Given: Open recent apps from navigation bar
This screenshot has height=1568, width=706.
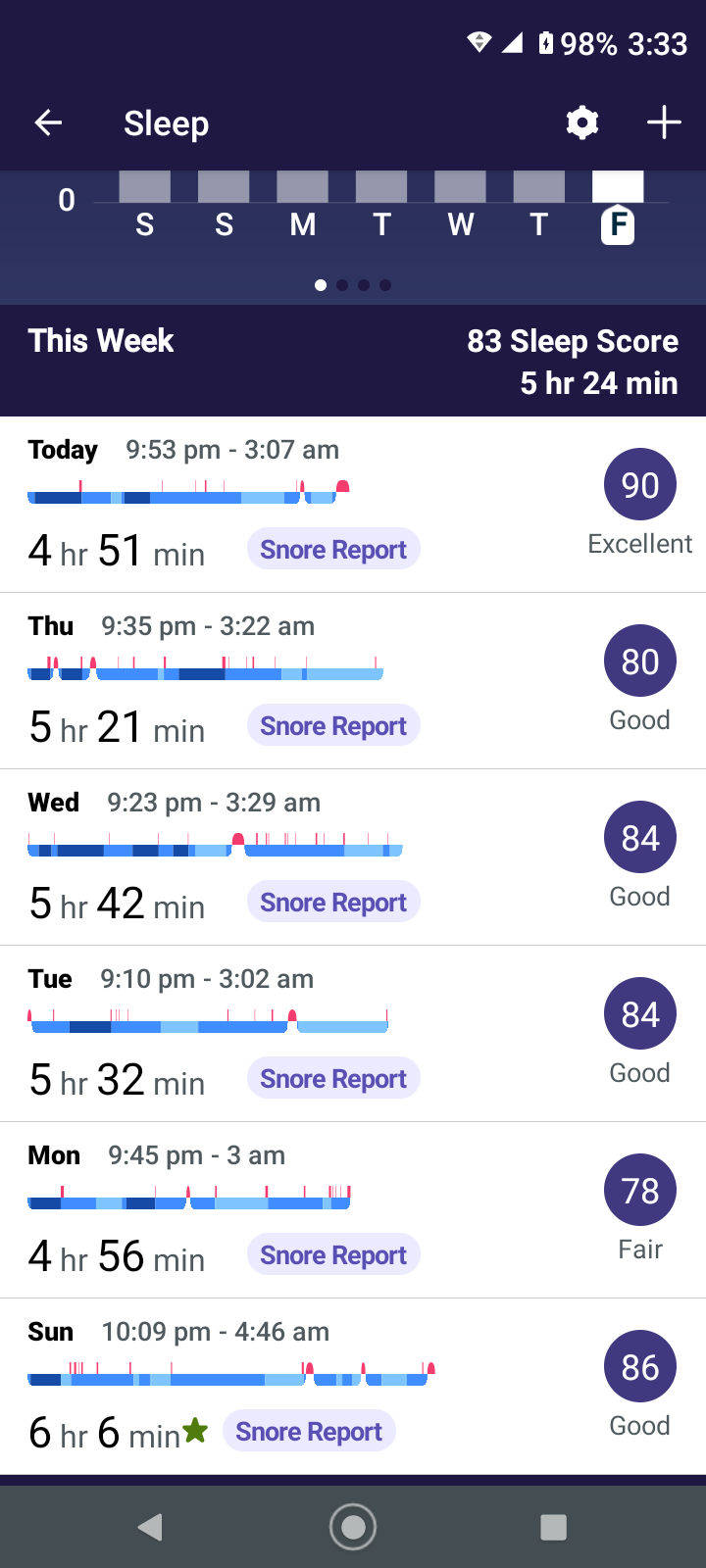Looking at the screenshot, I should click(554, 1527).
